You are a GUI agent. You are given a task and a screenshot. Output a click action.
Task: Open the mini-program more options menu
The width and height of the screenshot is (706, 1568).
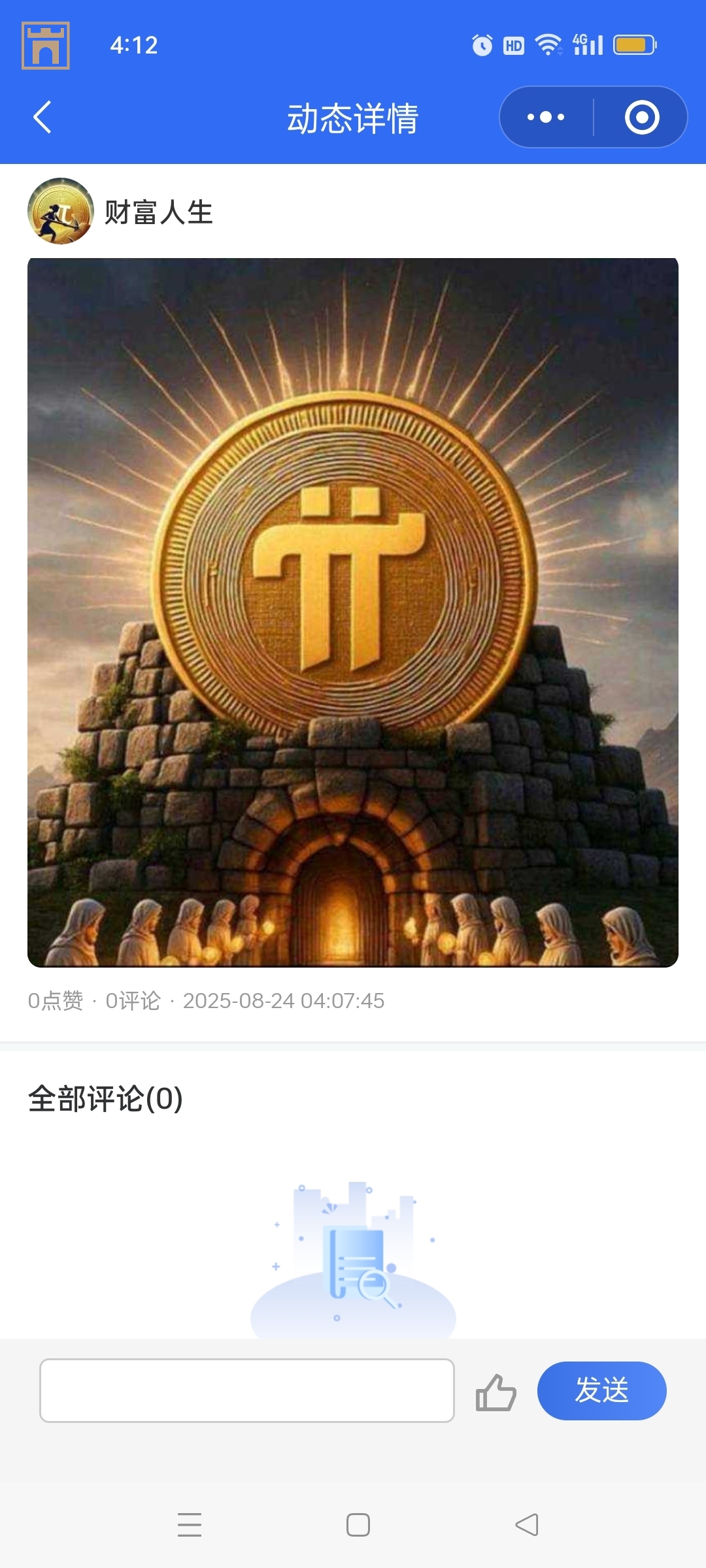pyautogui.click(x=545, y=118)
